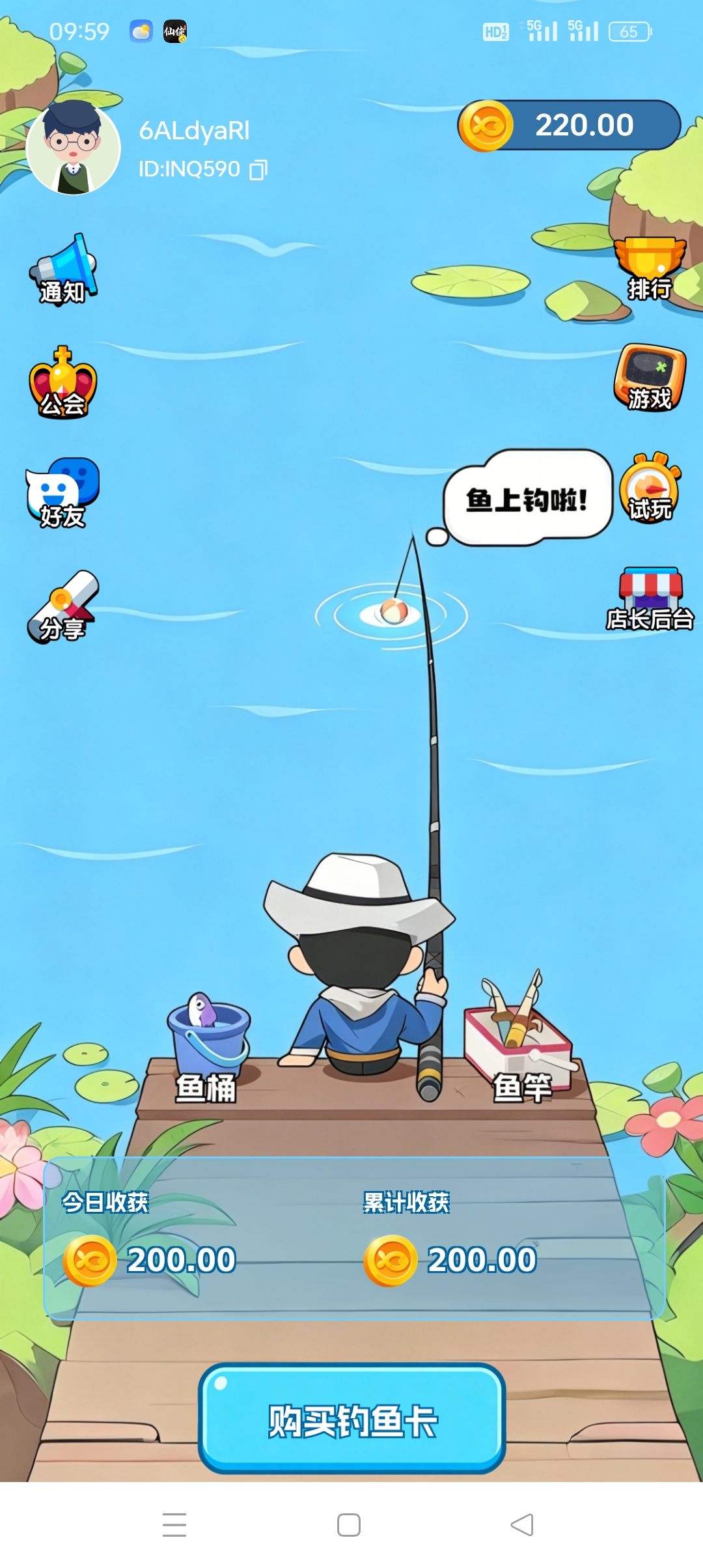The width and height of the screenshot is (703, 1568).
Task: Open the 试玩 trial play icon
Action: [650, 488]
